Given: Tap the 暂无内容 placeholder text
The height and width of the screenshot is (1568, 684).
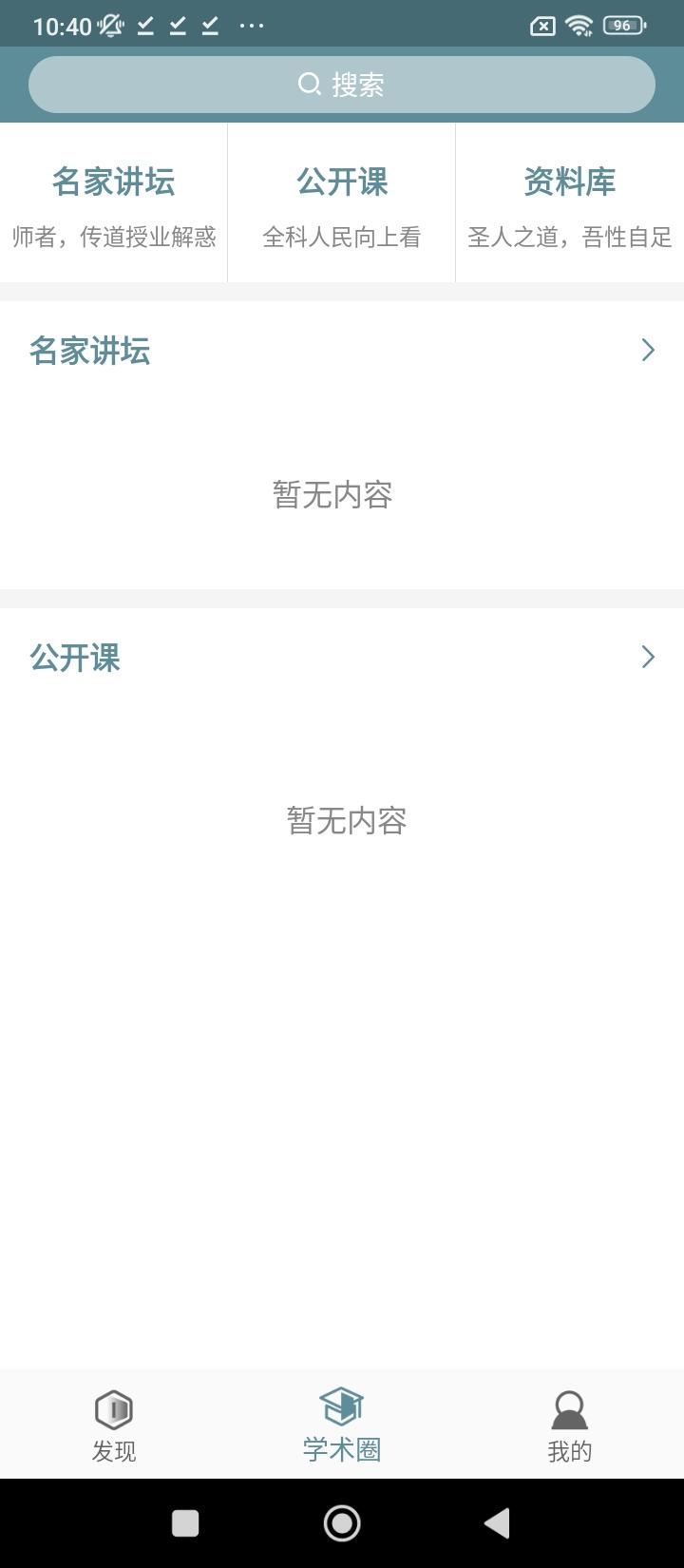Looking at the screenshot, I should point(332,495).
